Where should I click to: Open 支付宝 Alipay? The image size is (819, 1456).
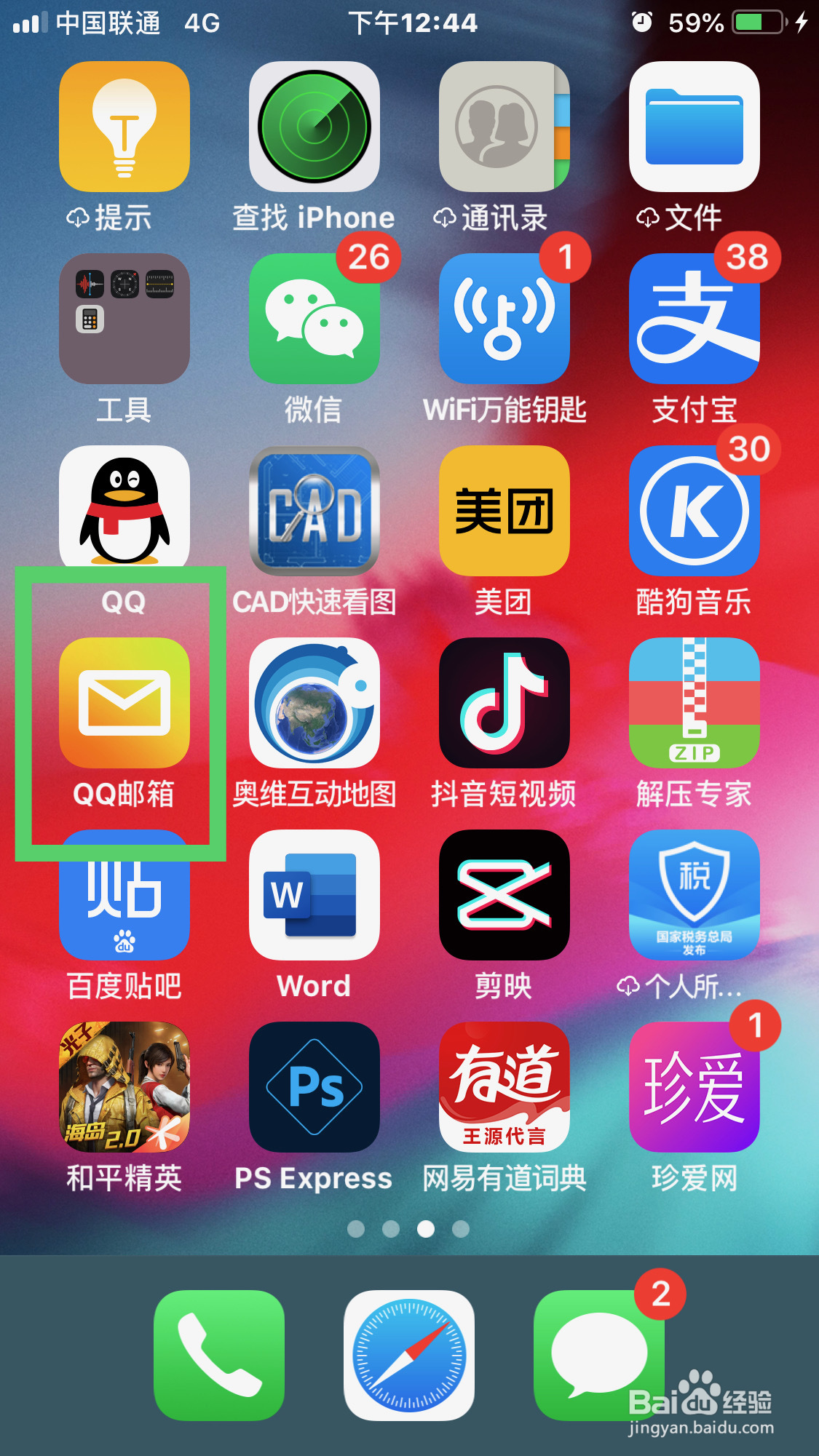(694, 319)
